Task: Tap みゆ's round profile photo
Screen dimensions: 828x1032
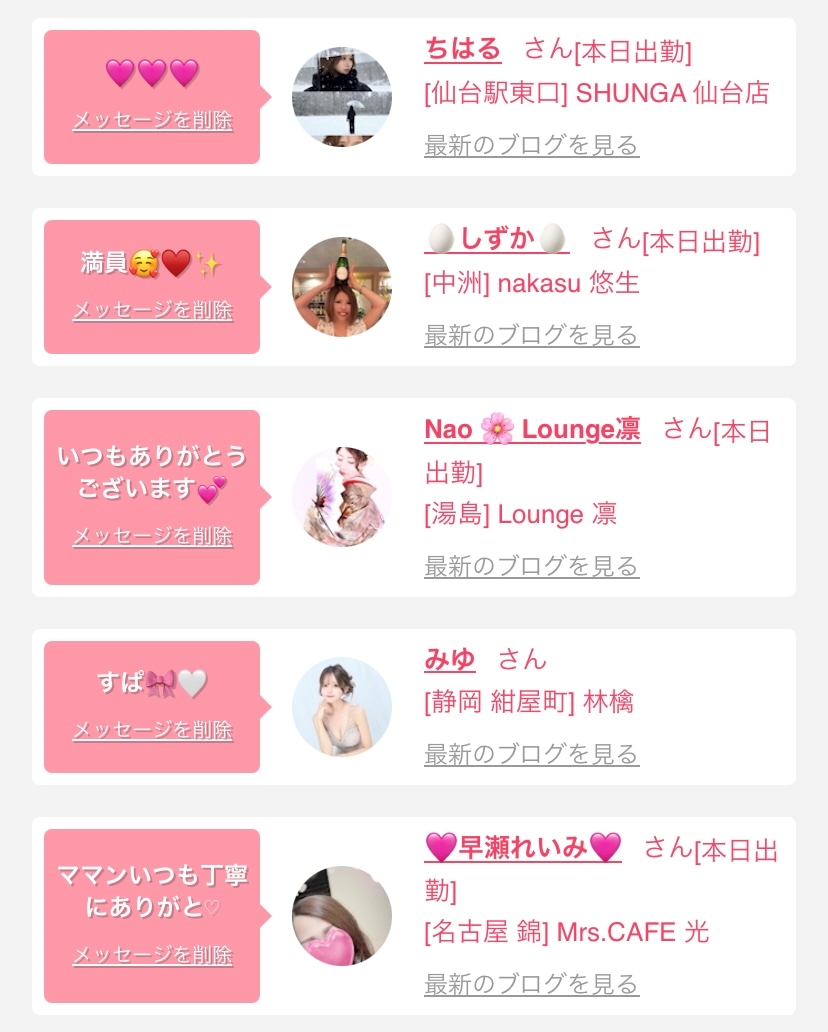Action: [x=342, y=707]
